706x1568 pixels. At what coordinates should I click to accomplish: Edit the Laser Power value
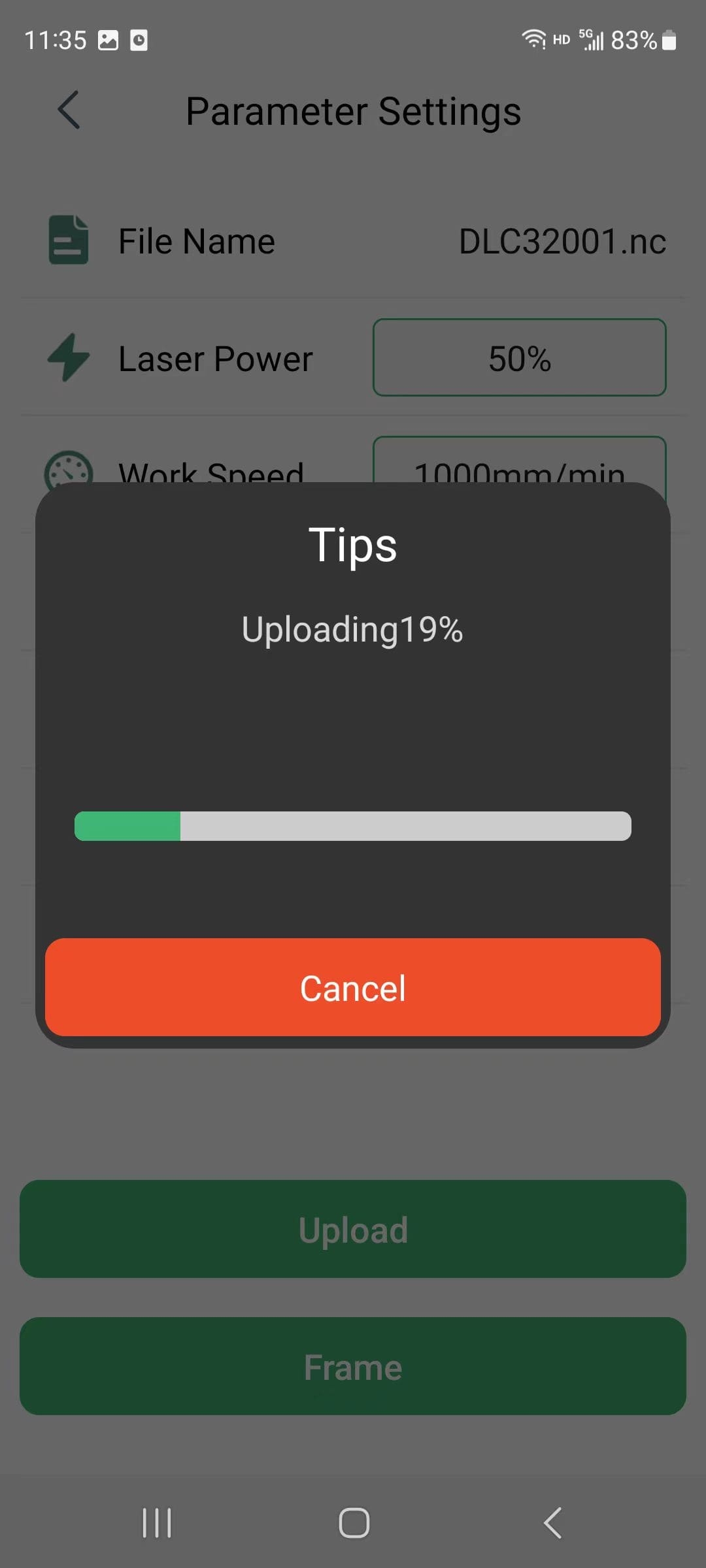click(x=519, y=357)
